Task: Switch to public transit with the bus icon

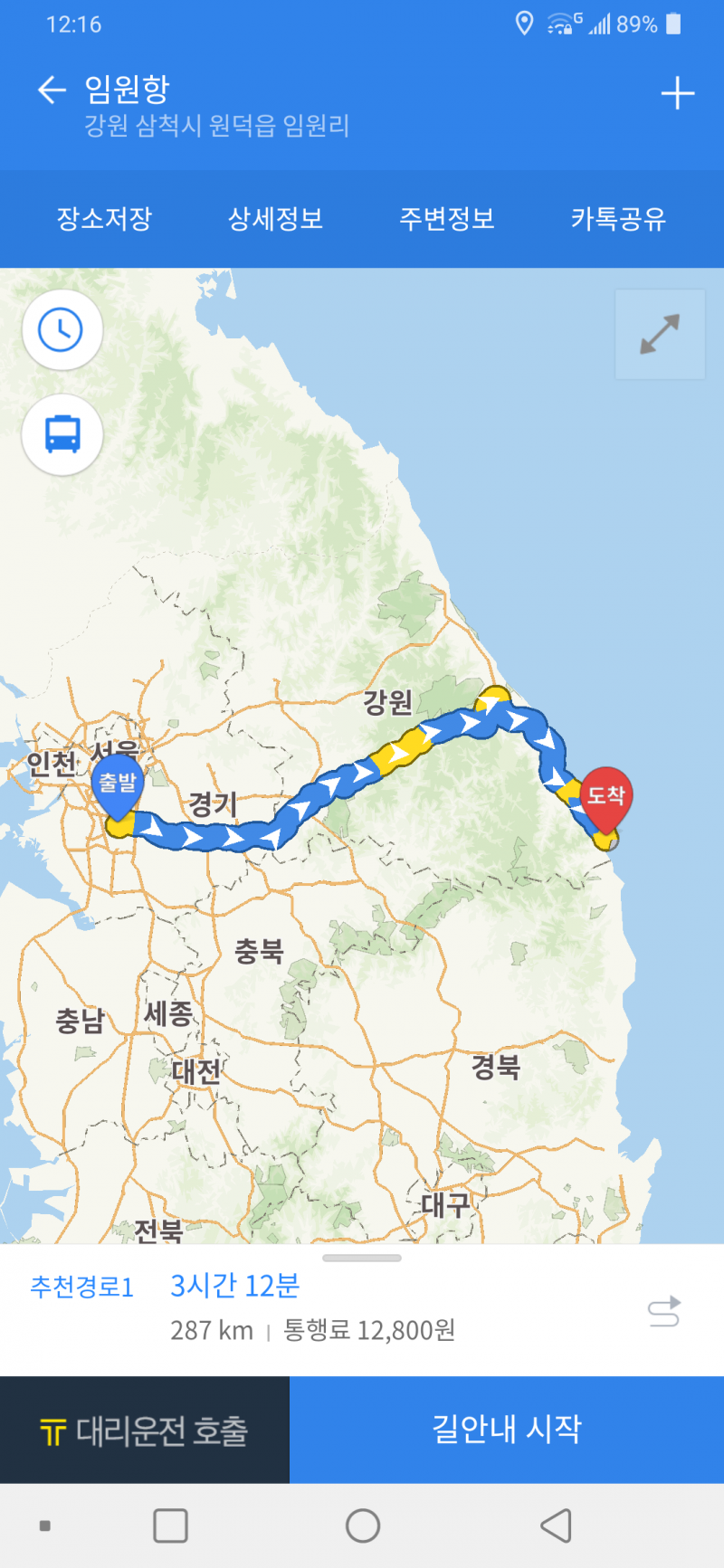Action: coord(62,434)
